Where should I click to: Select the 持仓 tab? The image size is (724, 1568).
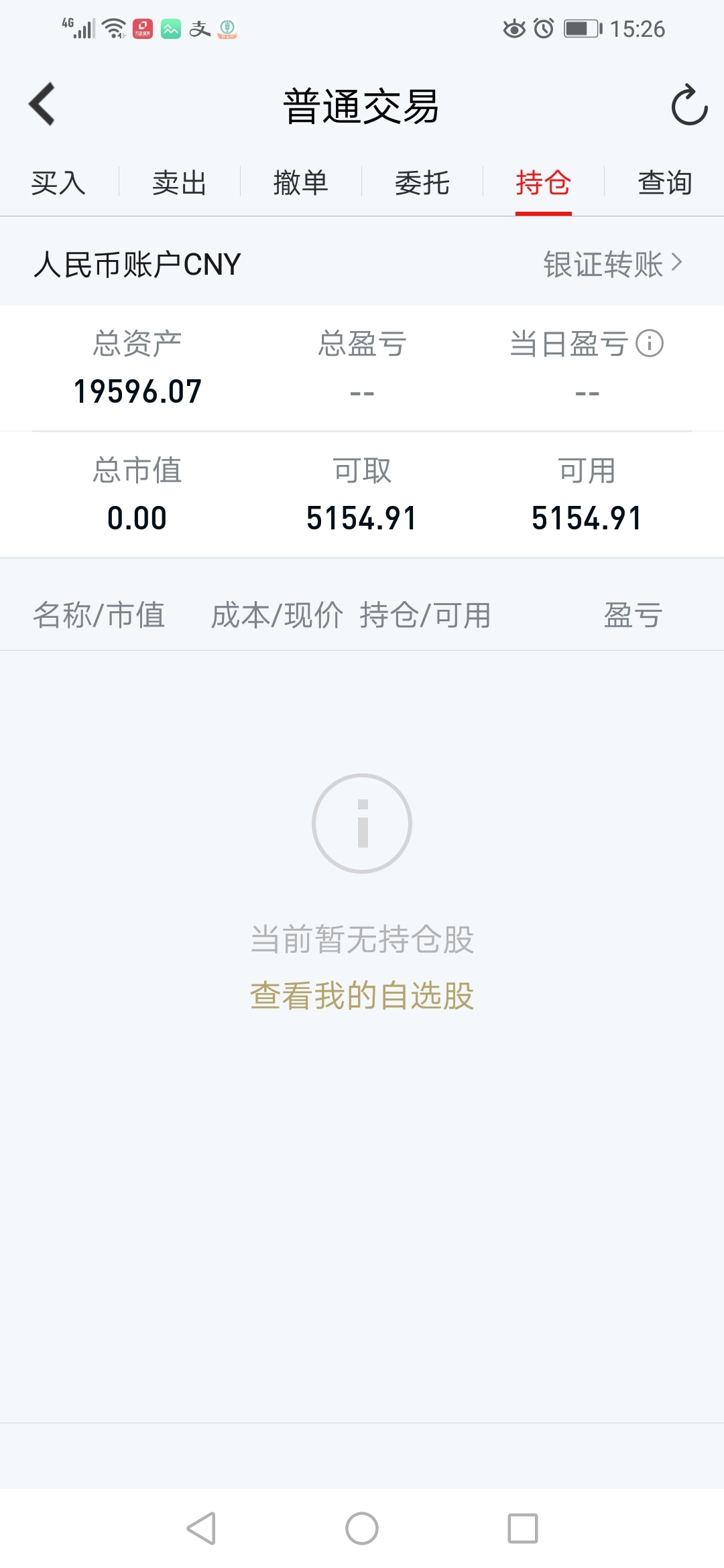[x=543, y=183]
